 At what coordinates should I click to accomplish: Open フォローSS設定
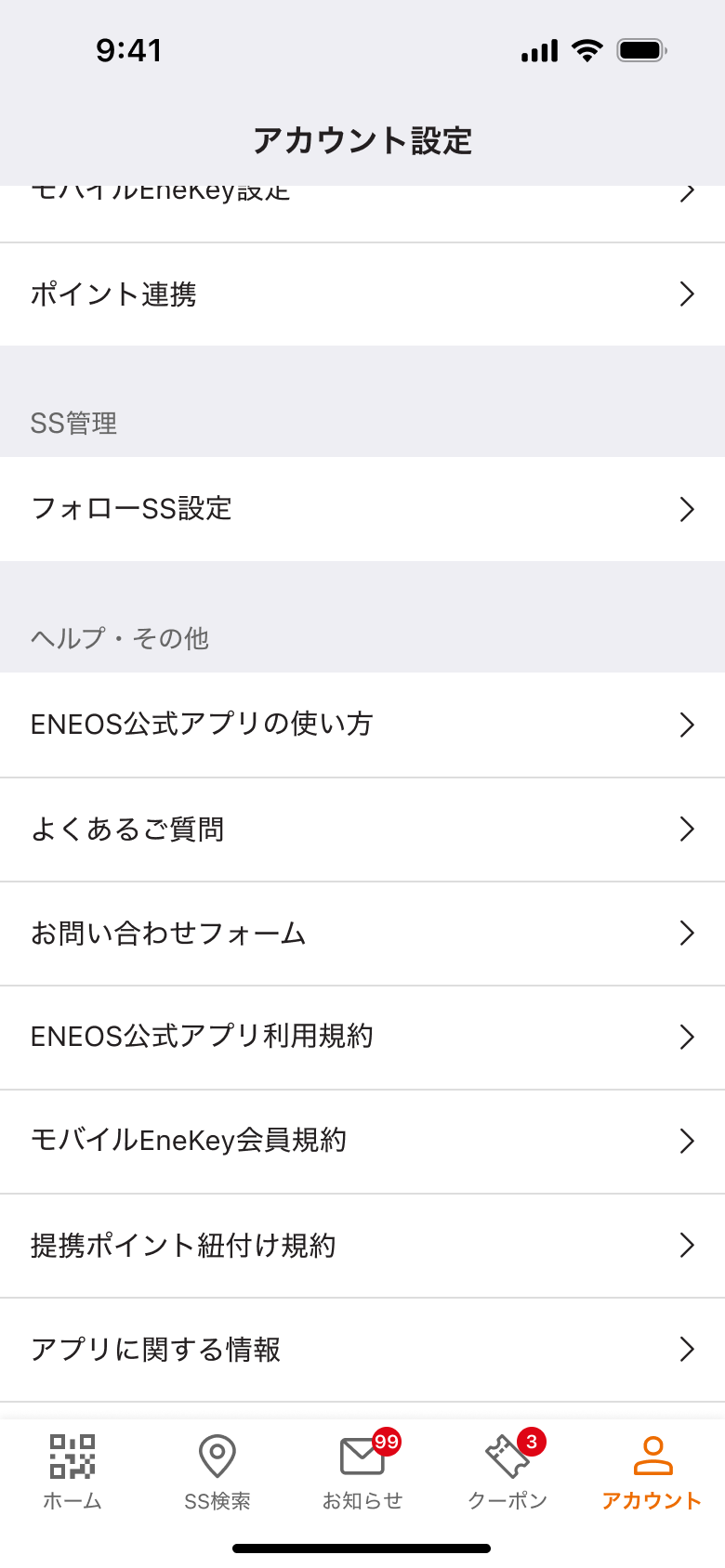coord(362,509)
